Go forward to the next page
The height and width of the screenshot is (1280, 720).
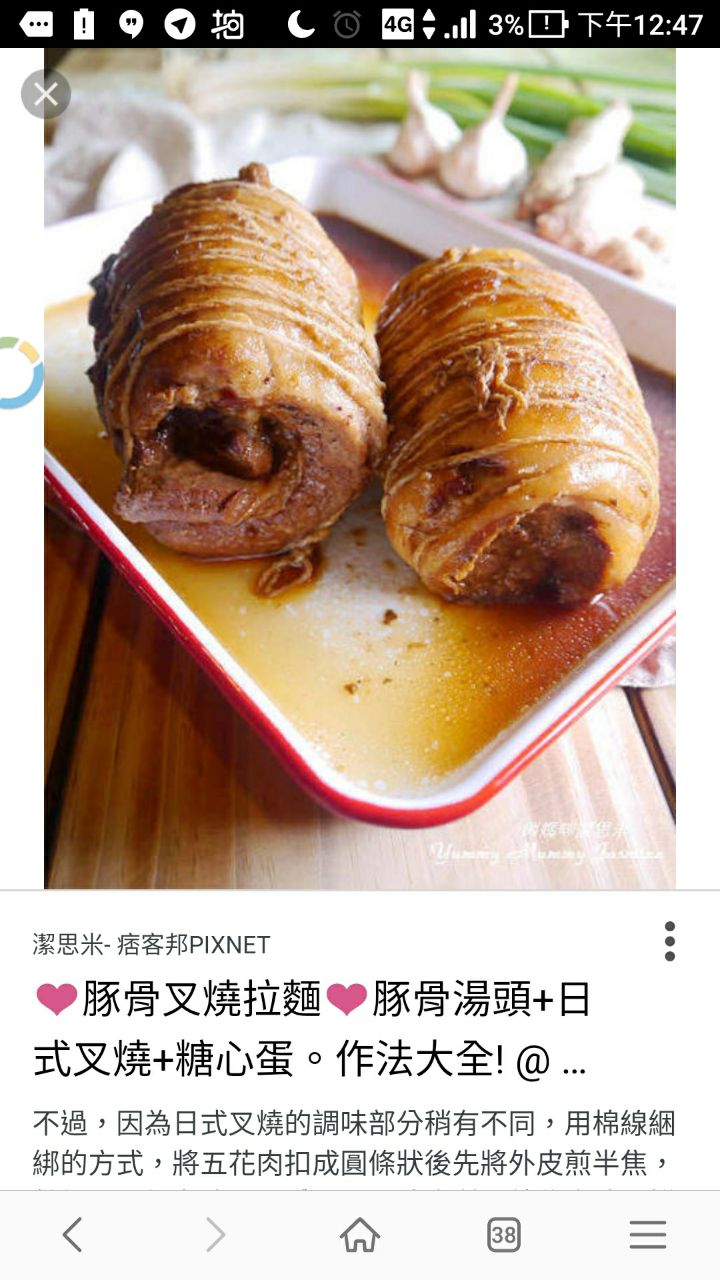click(x=216, y=1235)
